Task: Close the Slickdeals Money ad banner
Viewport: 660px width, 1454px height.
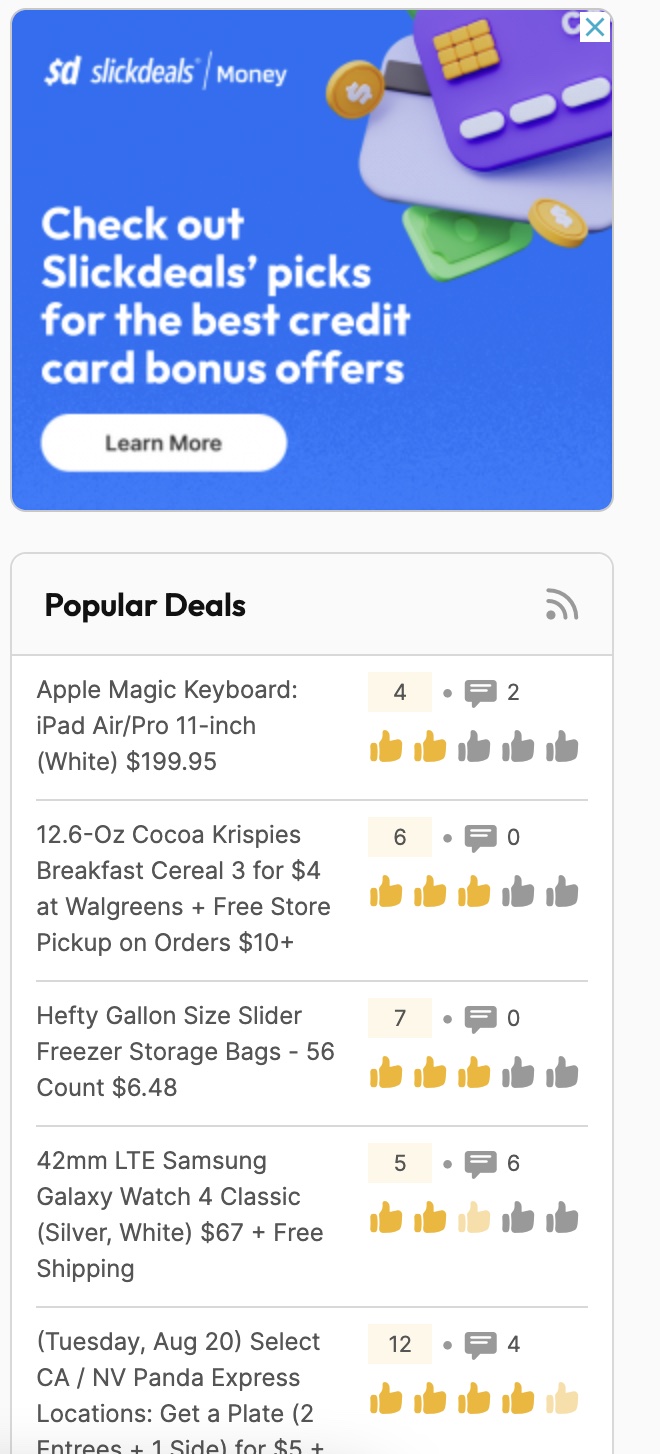Action: 595,27
